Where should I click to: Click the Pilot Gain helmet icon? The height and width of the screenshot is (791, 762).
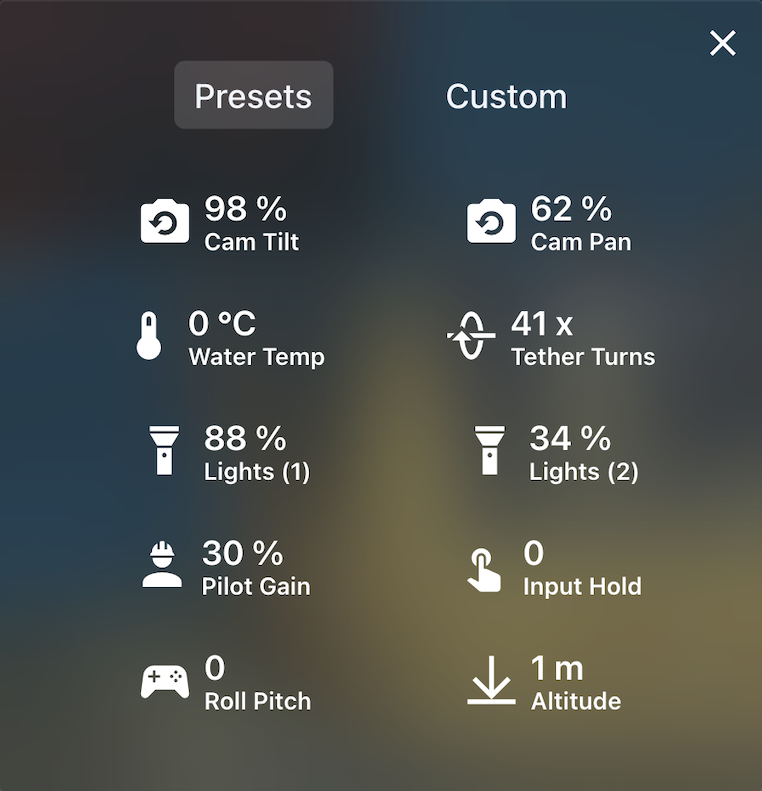tap(162, 566)
